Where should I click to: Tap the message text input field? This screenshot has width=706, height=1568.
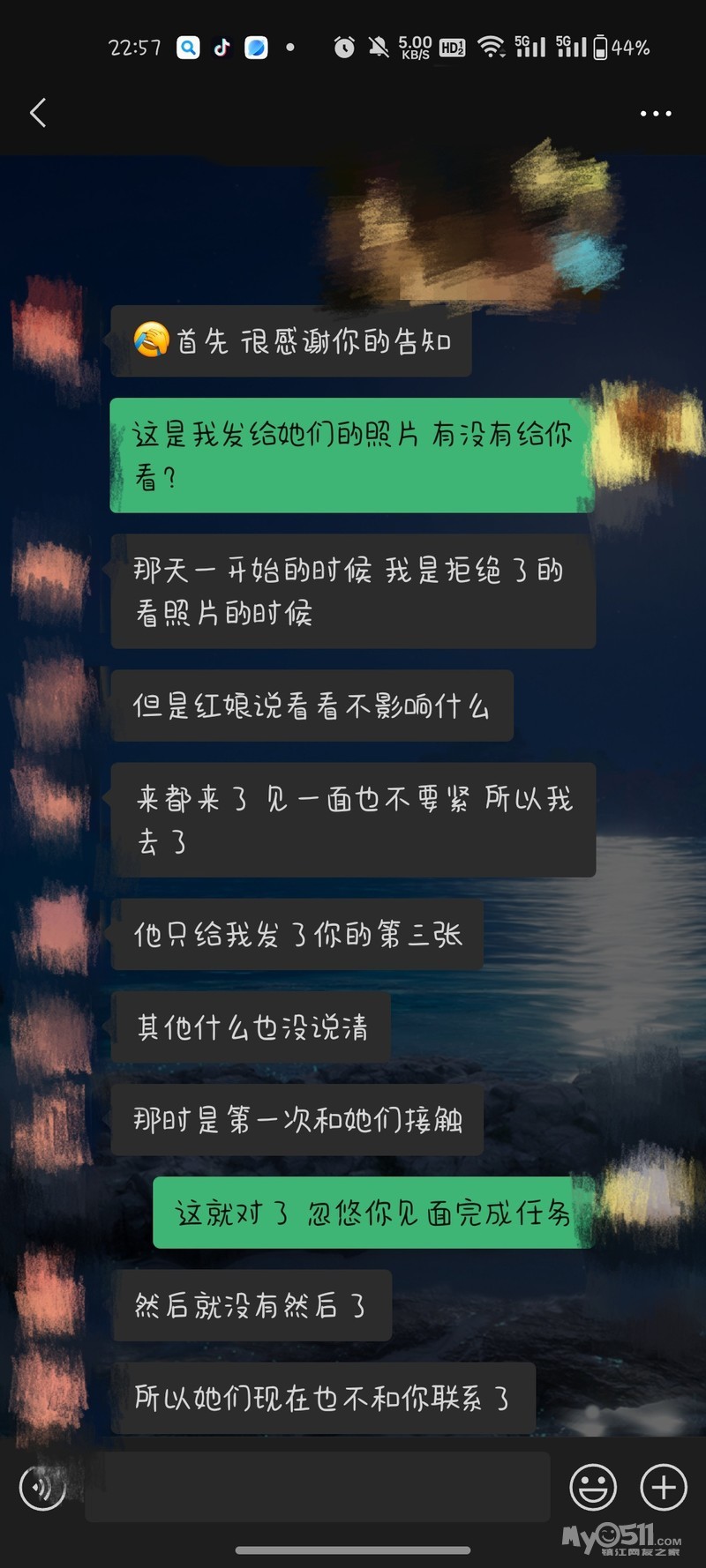click(x=318, y=1489)
